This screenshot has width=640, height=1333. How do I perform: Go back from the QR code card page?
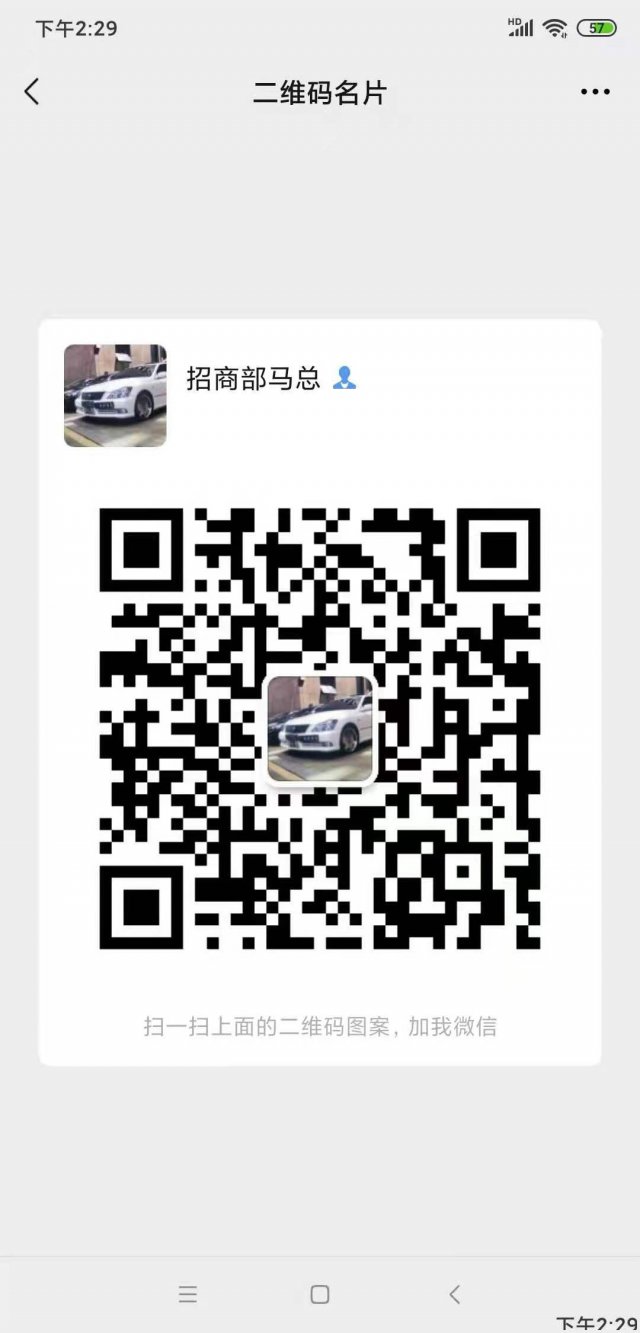click(32, 93)
